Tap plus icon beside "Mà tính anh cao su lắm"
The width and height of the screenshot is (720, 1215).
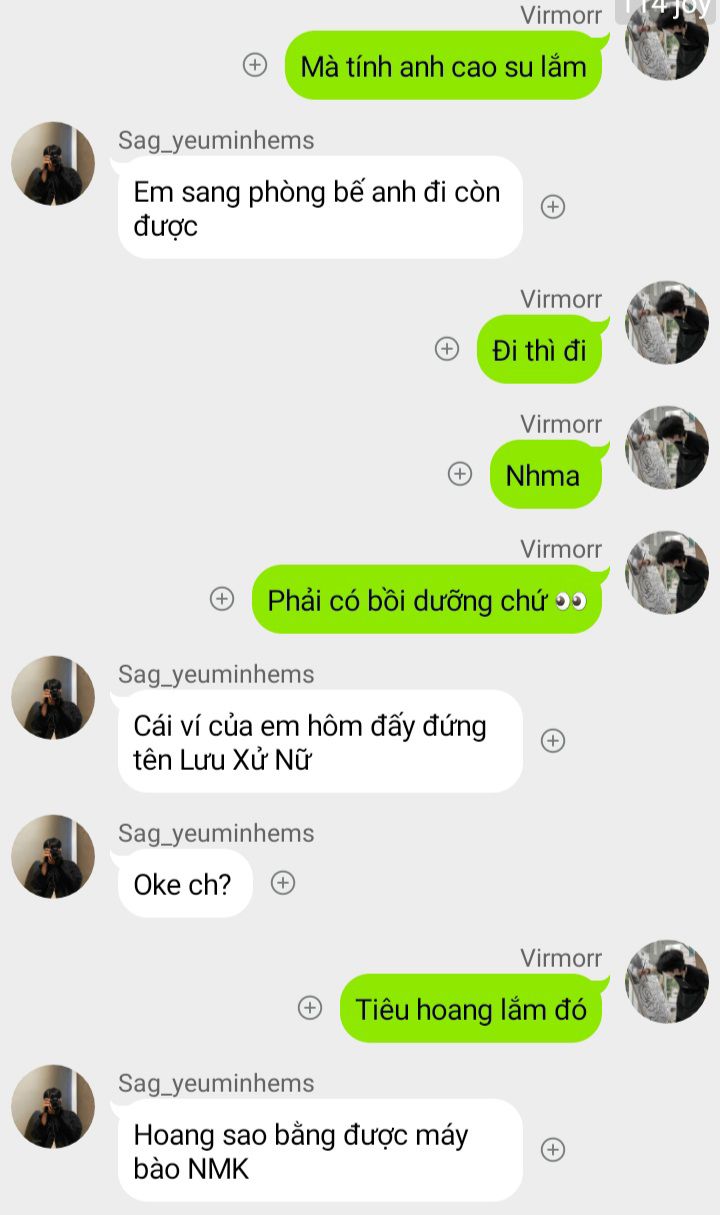[x=255, y=65]
